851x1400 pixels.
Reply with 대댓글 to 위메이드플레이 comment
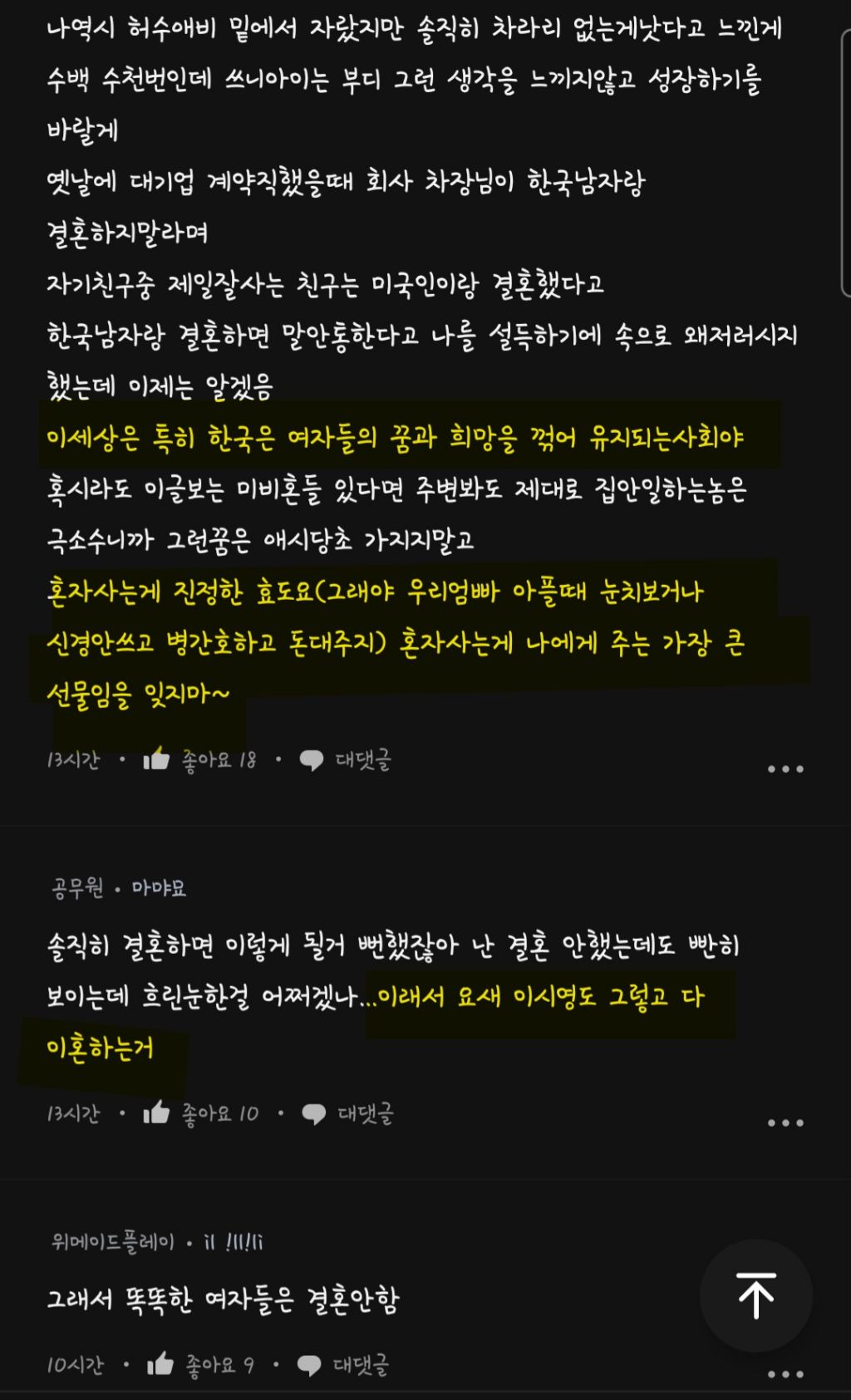(x=342, y=1364)
